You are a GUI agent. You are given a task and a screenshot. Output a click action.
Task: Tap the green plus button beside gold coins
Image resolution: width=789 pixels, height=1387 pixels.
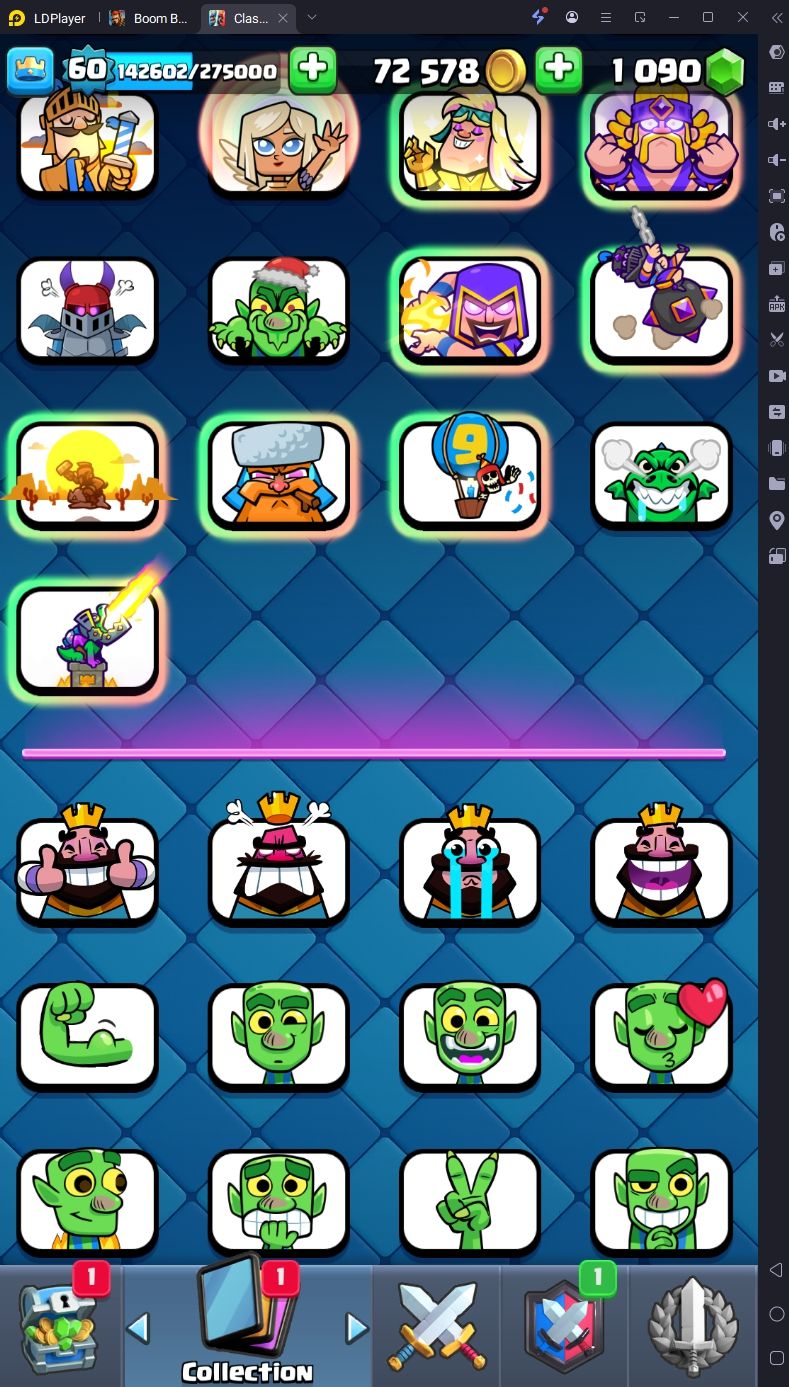point(559,69)
